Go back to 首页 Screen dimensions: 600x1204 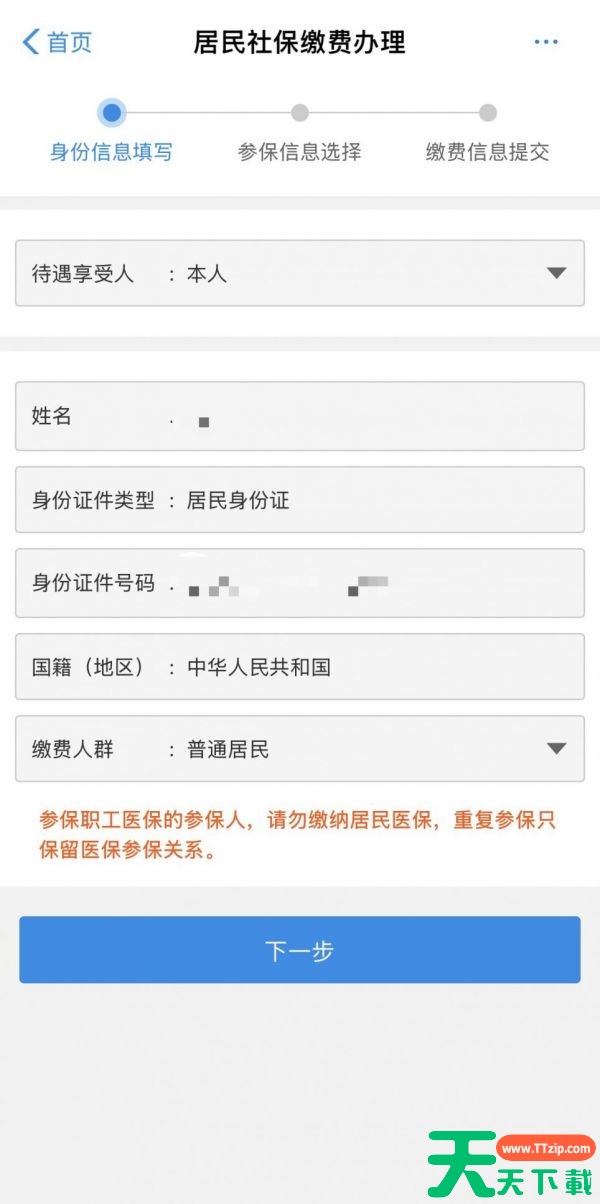click(x=57, y=42)
